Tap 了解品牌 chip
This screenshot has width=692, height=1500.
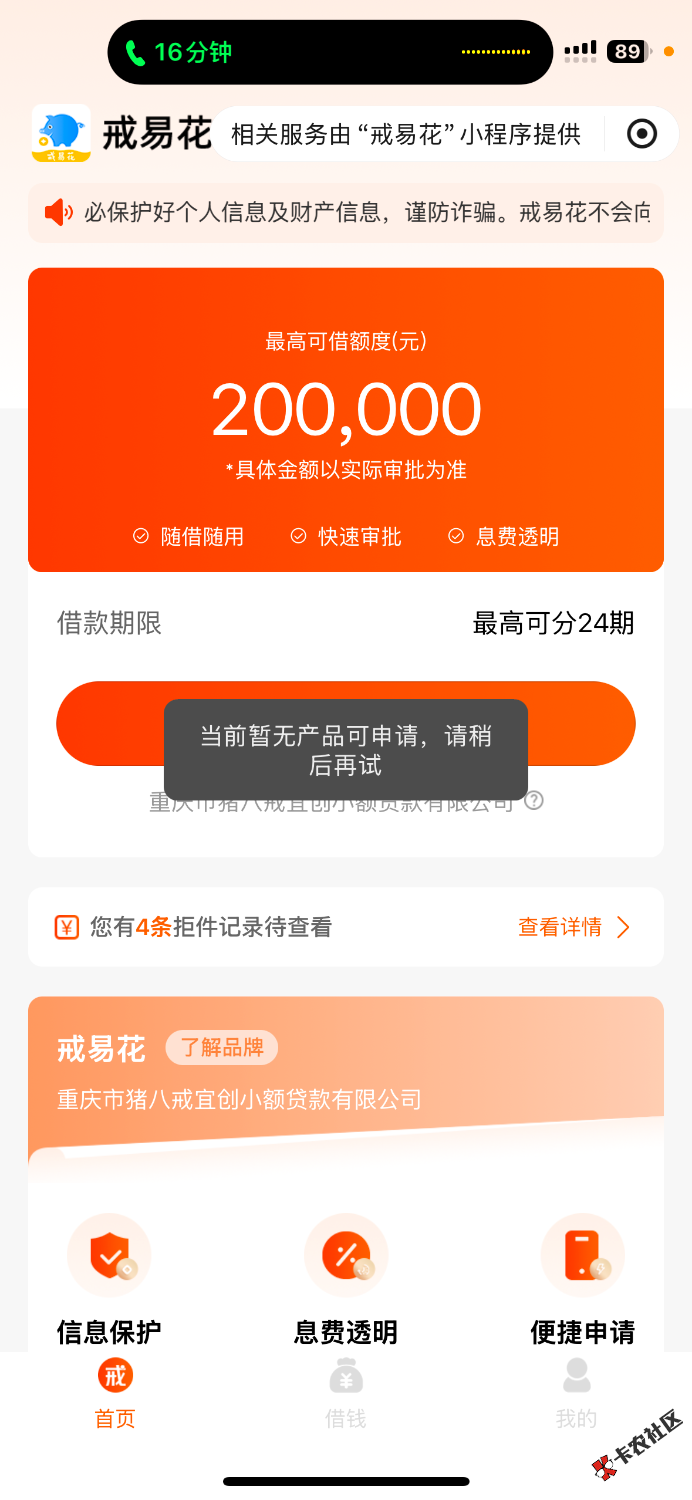click(222, 1048)
